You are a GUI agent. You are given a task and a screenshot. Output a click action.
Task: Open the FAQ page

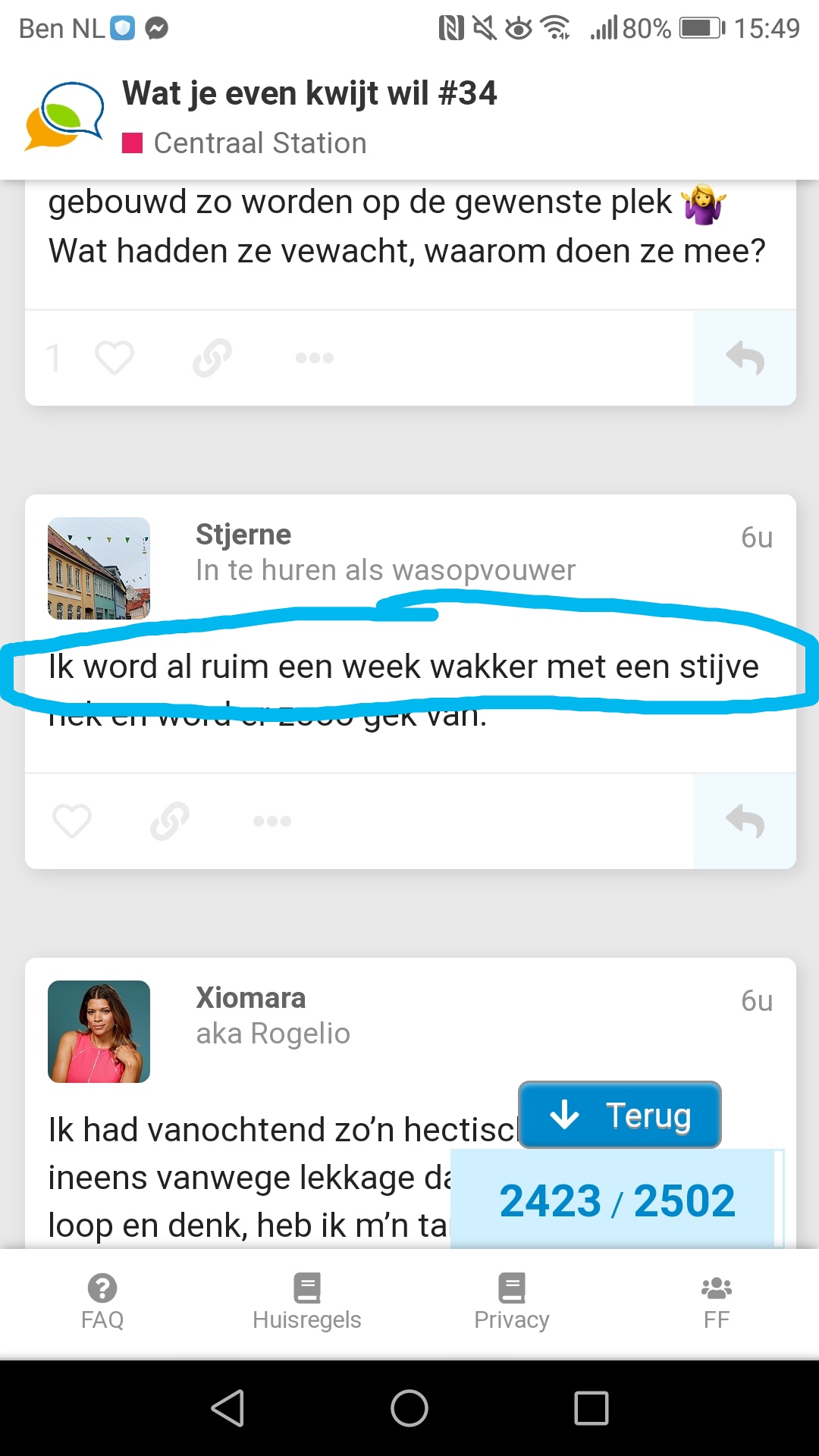point(102,1302)
